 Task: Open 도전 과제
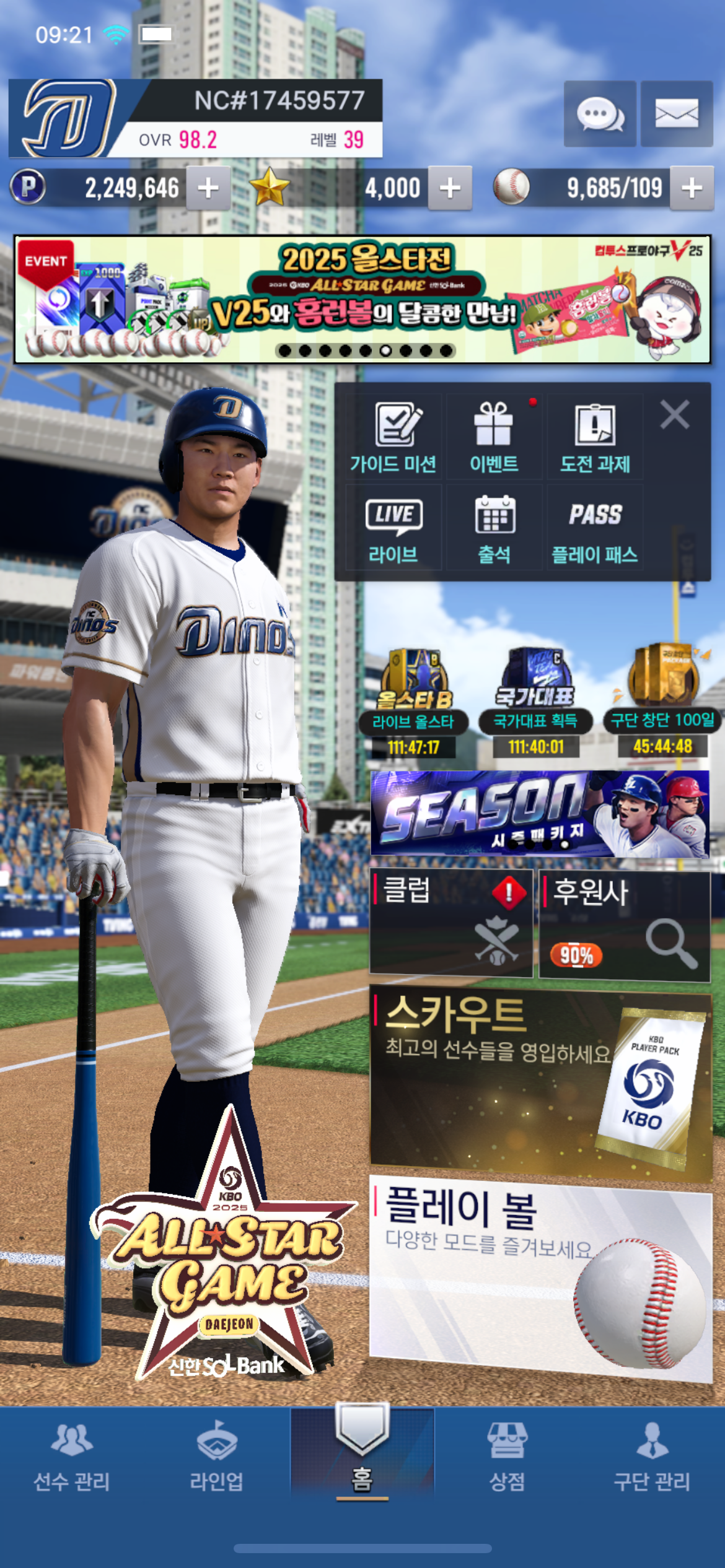[x=595, y=437]
